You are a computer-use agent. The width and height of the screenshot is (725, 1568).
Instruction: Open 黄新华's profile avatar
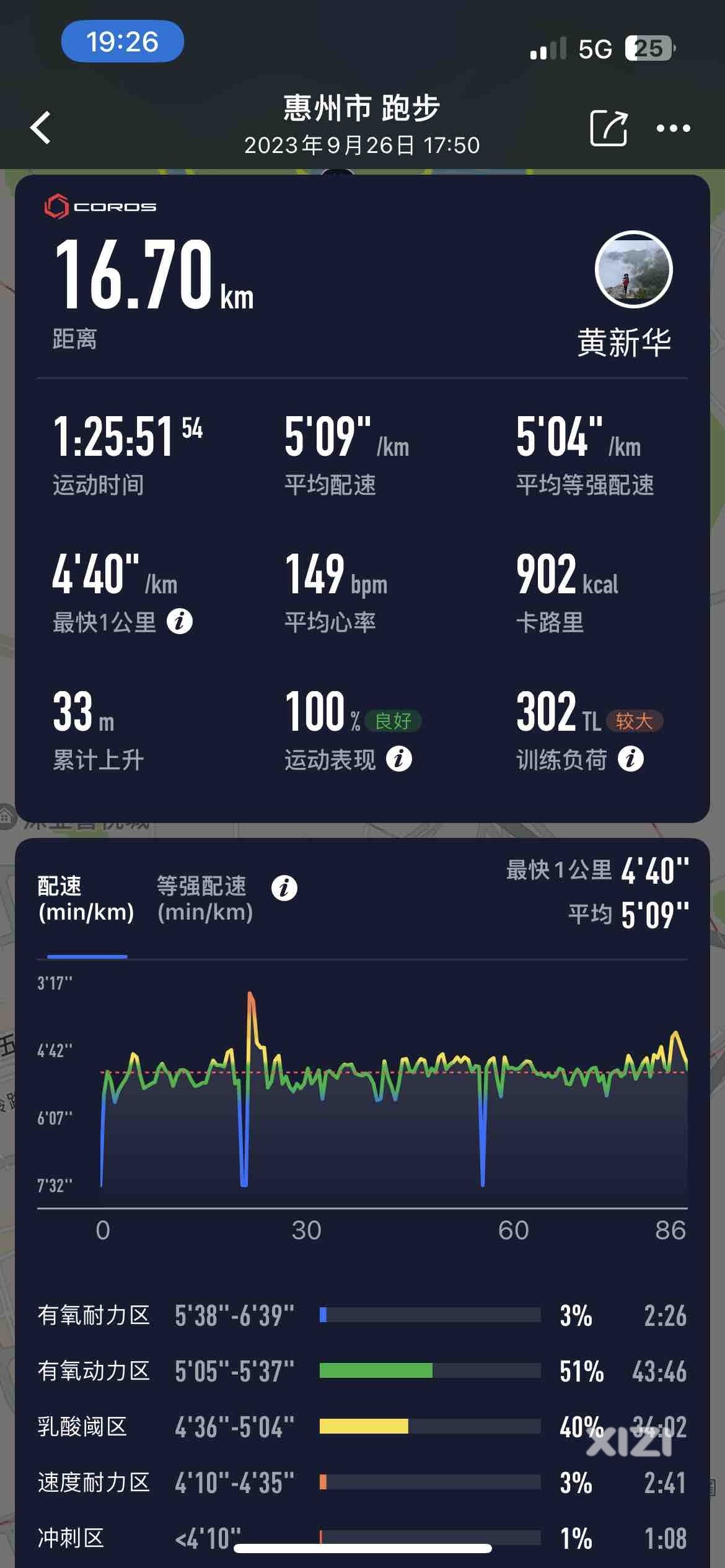point(633,269)
